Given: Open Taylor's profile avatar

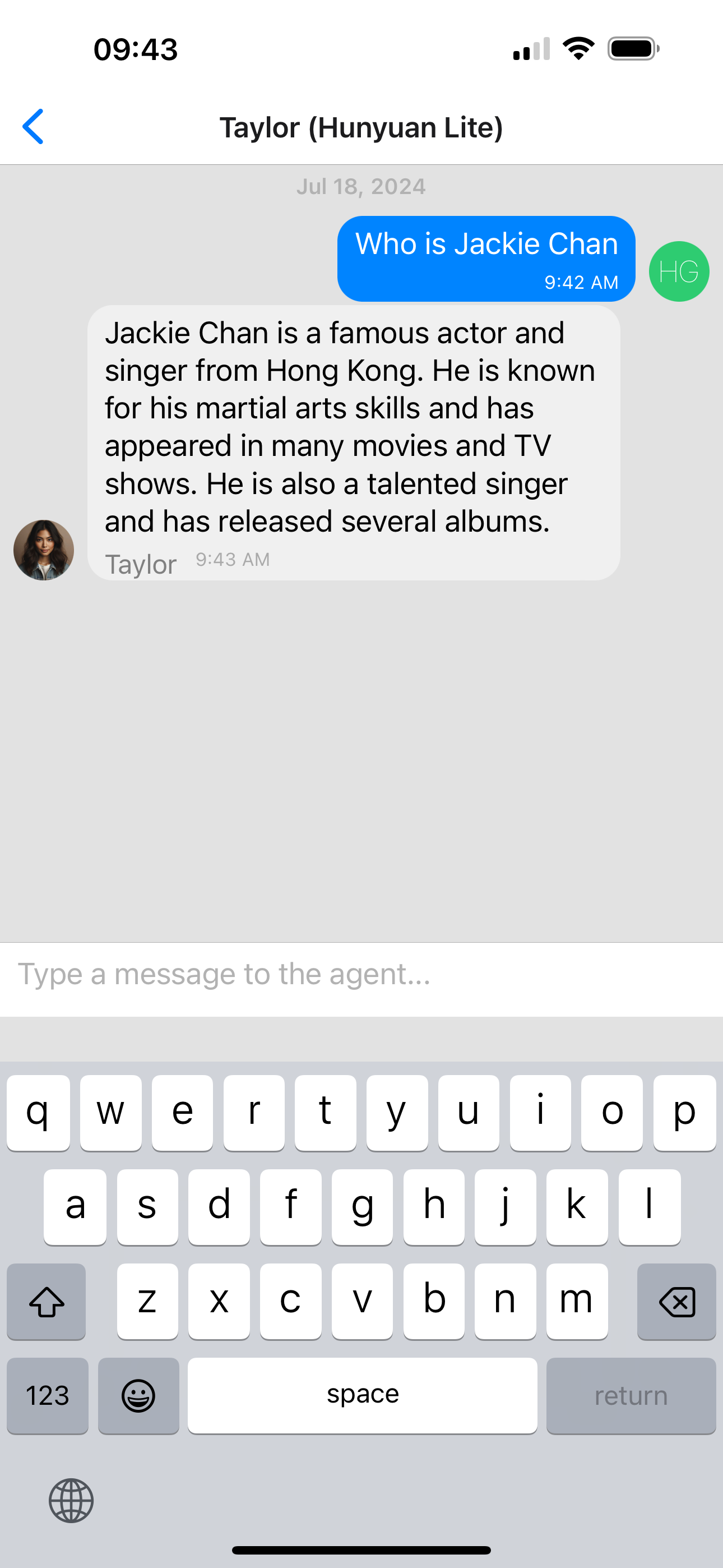Looking at the screenshot, I should click(x=44, y=550).
